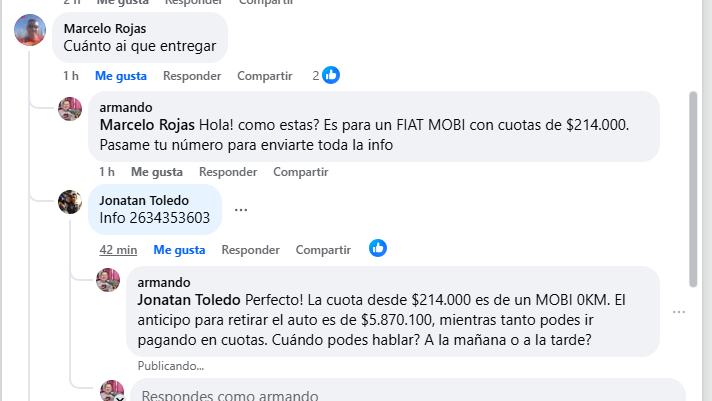Reply to Jonatan Toledo's comment
This screenshot has width=712, height=401.
(250, 249)
